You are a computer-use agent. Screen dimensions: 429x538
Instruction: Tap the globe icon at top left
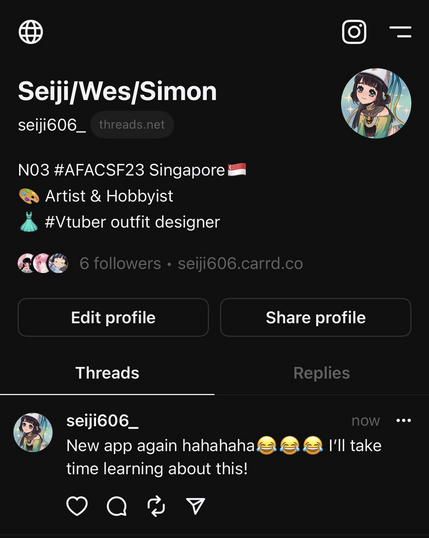(x=31, y=32)
